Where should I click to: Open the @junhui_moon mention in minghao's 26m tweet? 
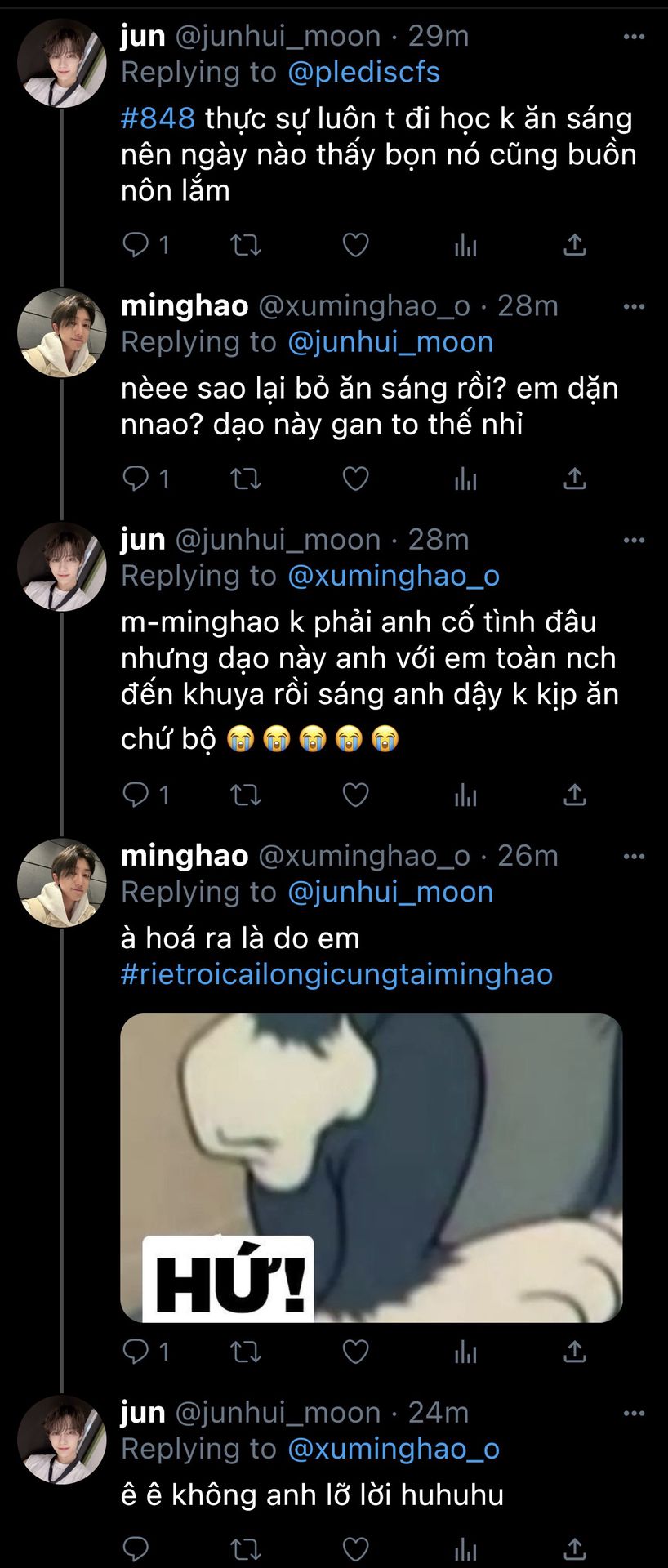(390, 893)
